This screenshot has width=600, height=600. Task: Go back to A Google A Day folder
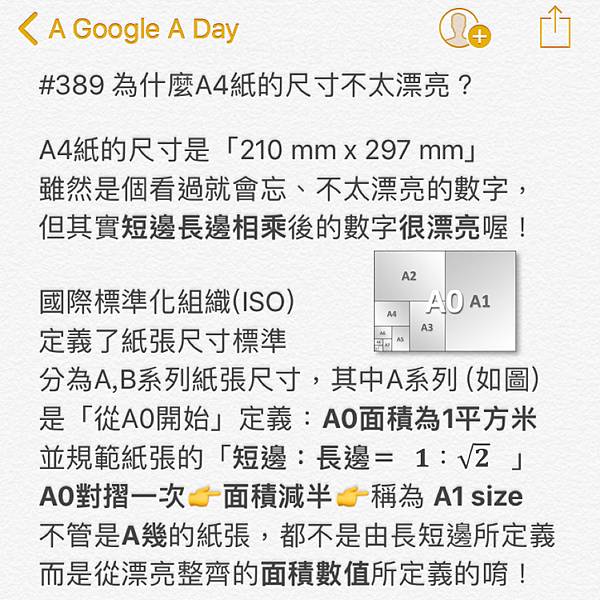pyautogui.click(x=128, y=29)
